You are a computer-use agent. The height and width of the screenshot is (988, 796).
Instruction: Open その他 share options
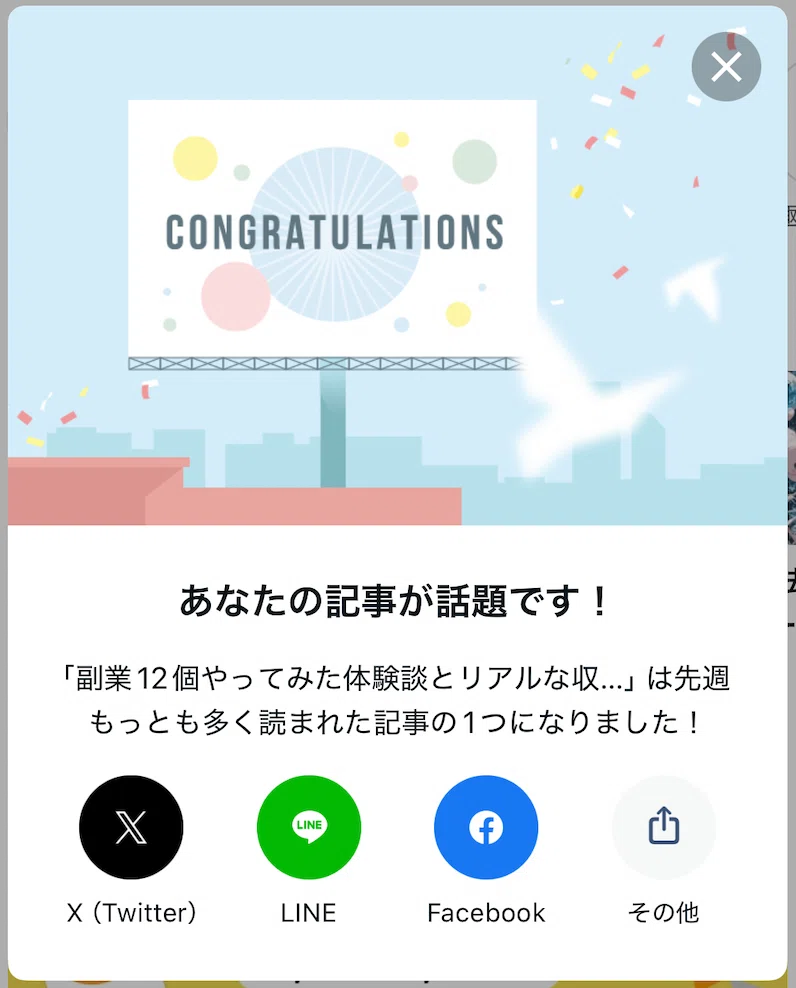[664, 827]
